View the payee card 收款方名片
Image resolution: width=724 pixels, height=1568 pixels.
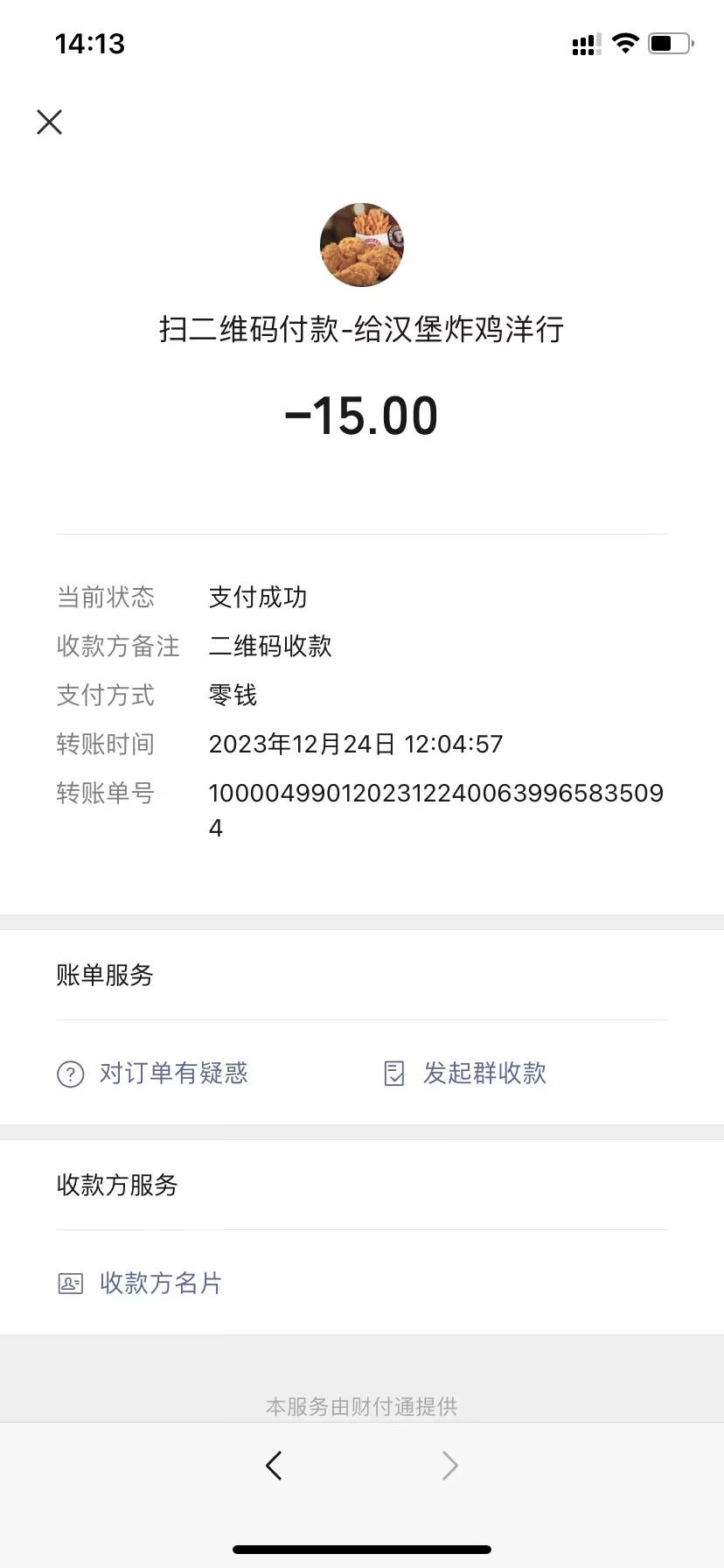[x=141, y=1283]
